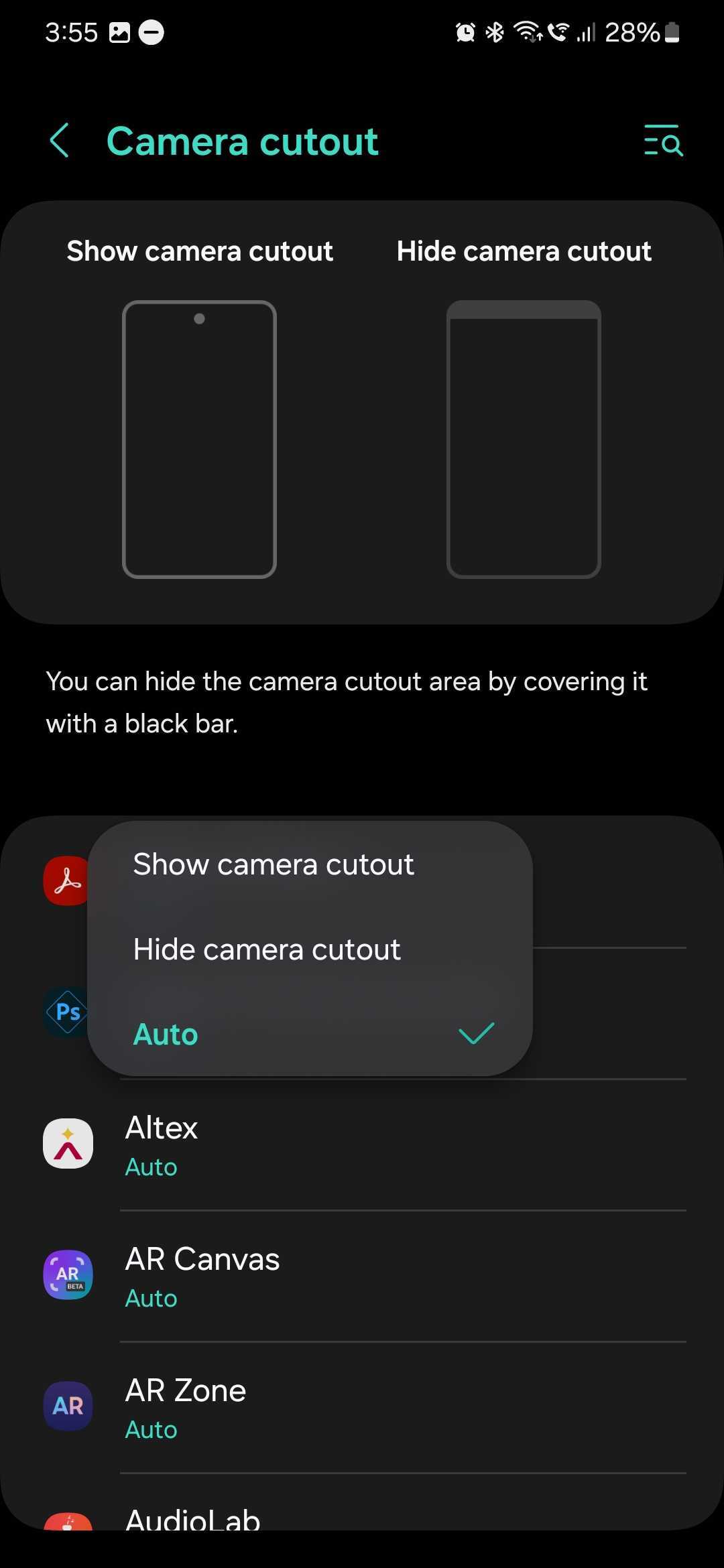The width and height of the screenshot is (724, 1568).
Task: Select Show camera cutout option
Action: 274,864
